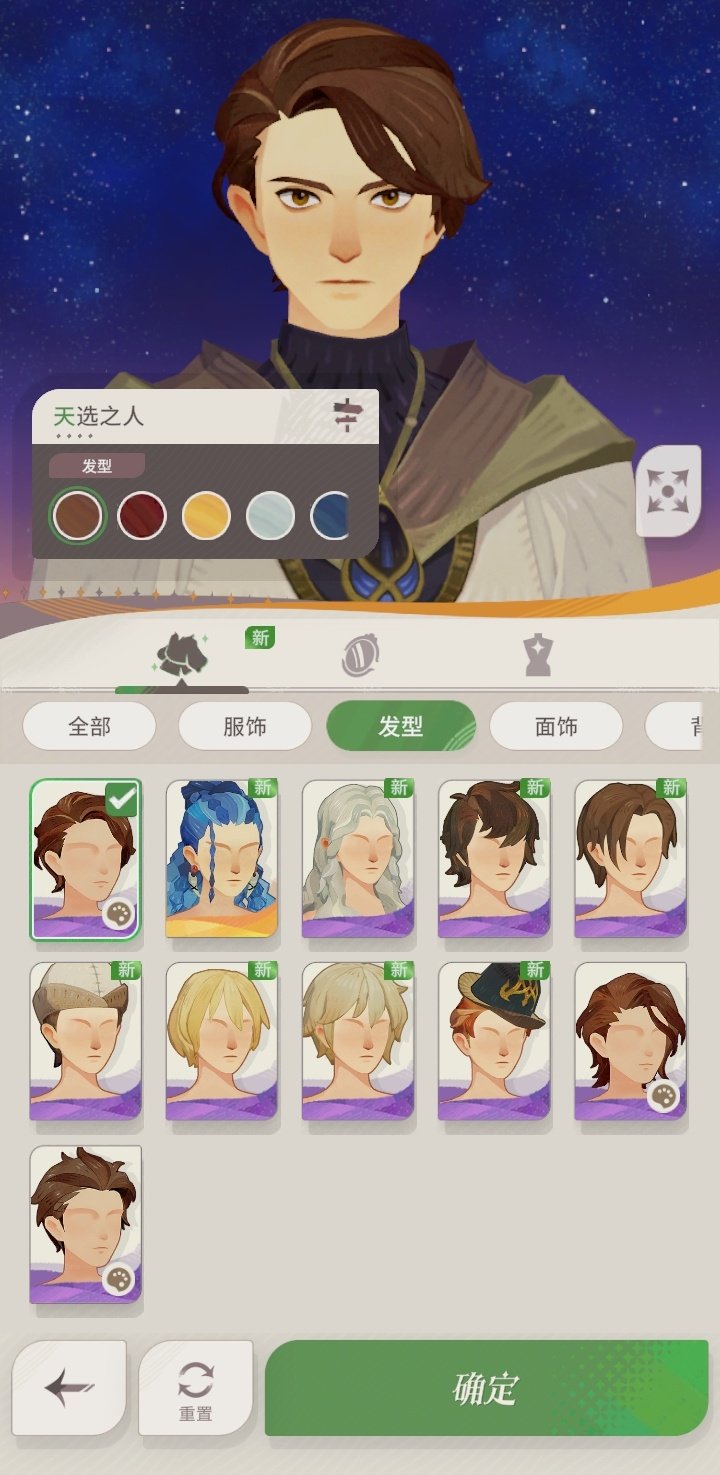
Task: Click the 发型 label above the color swatches
Action: [98, 466]
